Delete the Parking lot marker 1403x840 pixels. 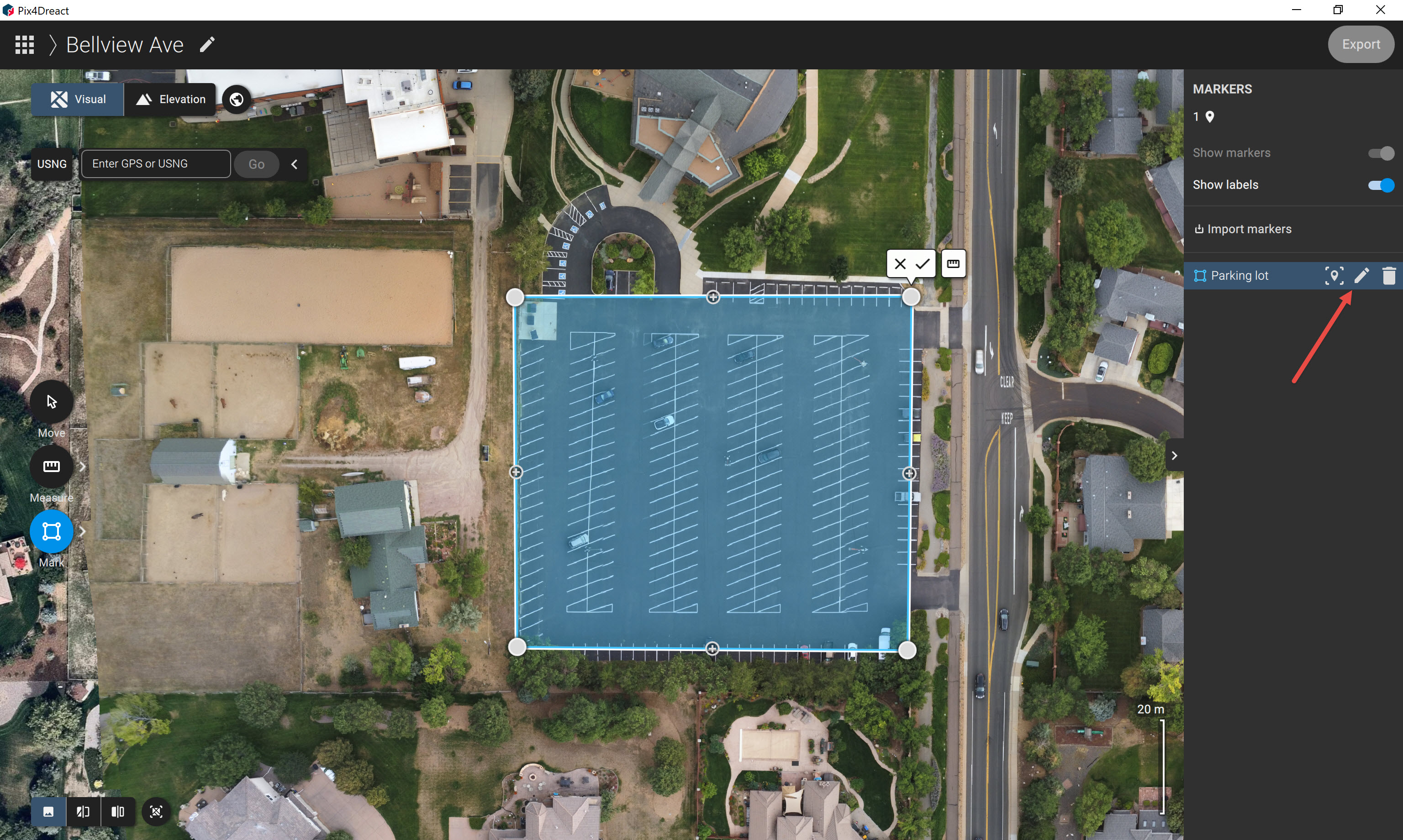pos(1389,276)
